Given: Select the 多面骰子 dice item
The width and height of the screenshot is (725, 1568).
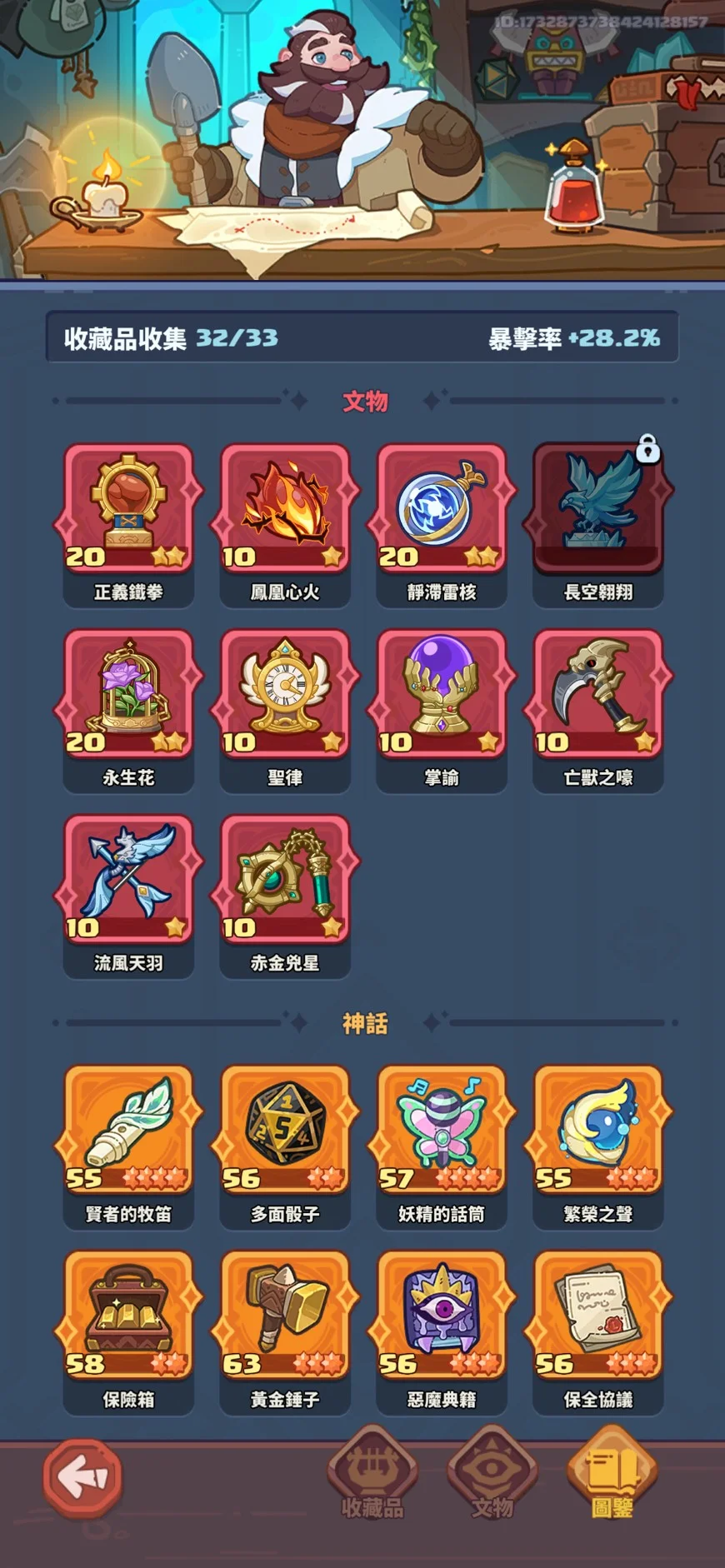Looking at the screenshot, I should pyautogui.click(x=285, y=1147).
